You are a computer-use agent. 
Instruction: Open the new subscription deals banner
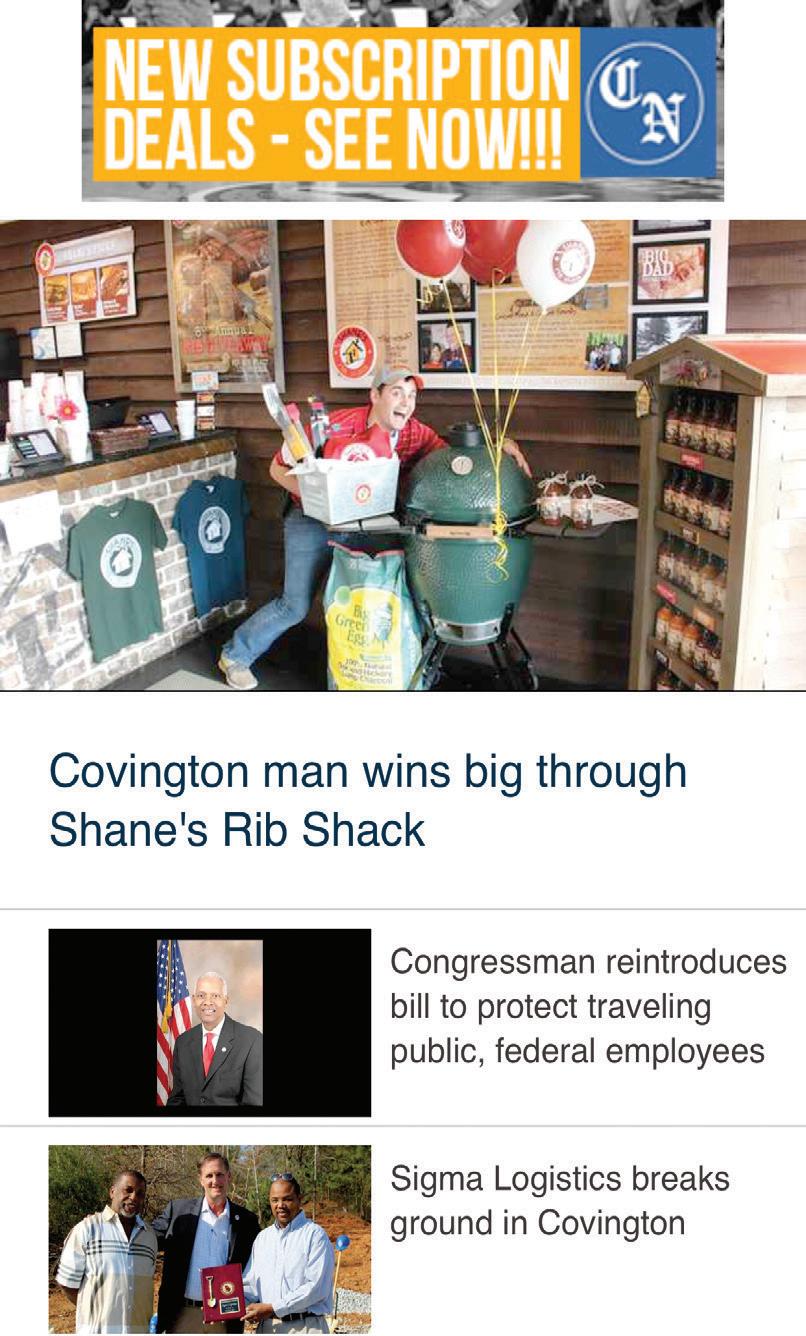point(402,102)
